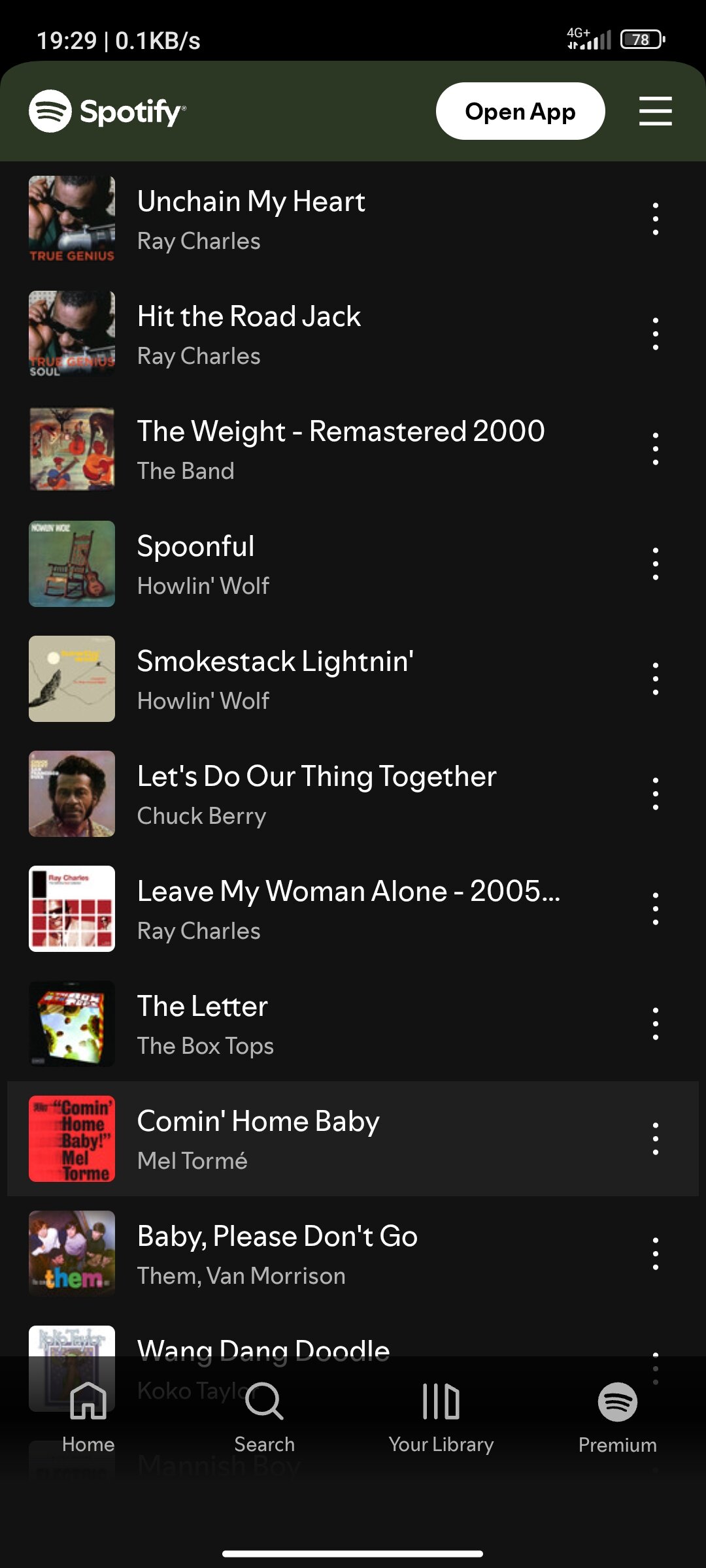
Task: Open more options for The Letter
Action: (x=655, y=1024)
